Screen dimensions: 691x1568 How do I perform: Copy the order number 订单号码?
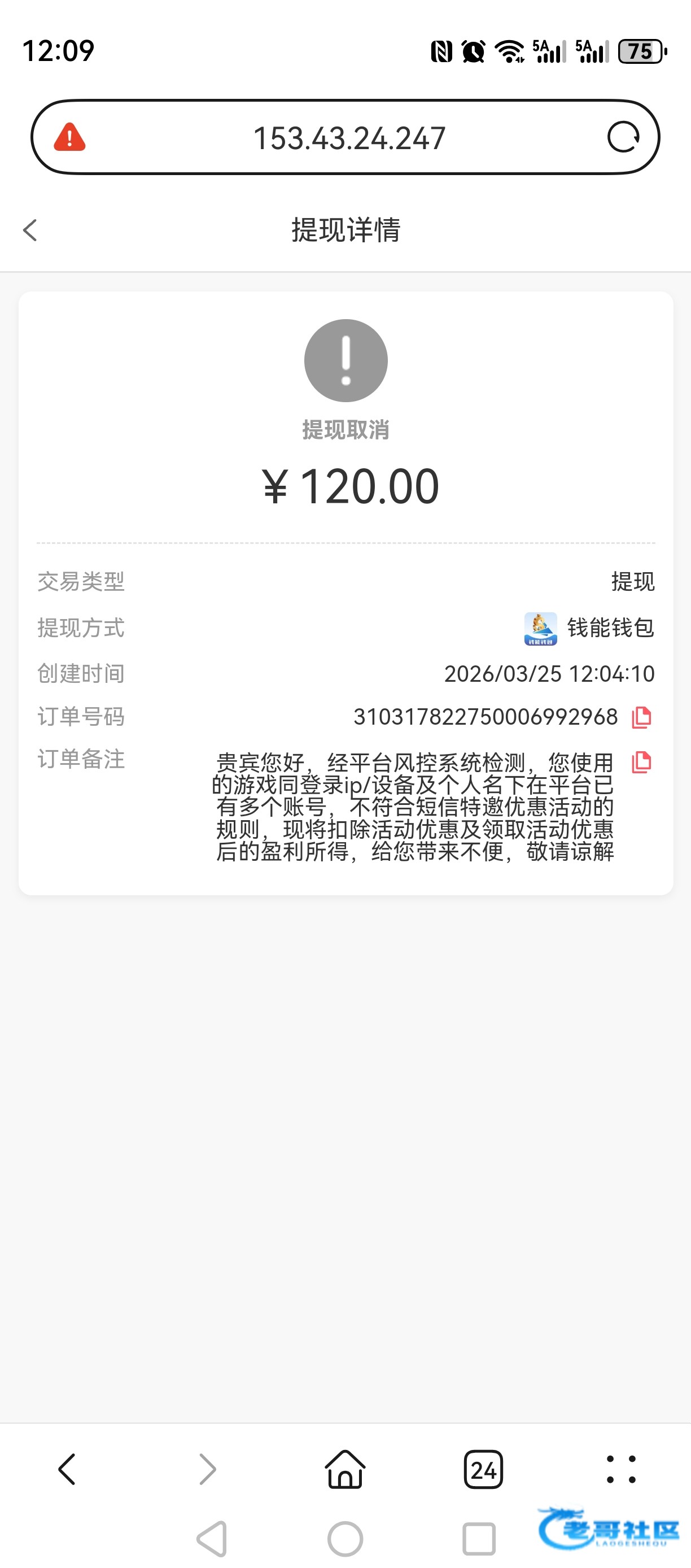[641, 717]
